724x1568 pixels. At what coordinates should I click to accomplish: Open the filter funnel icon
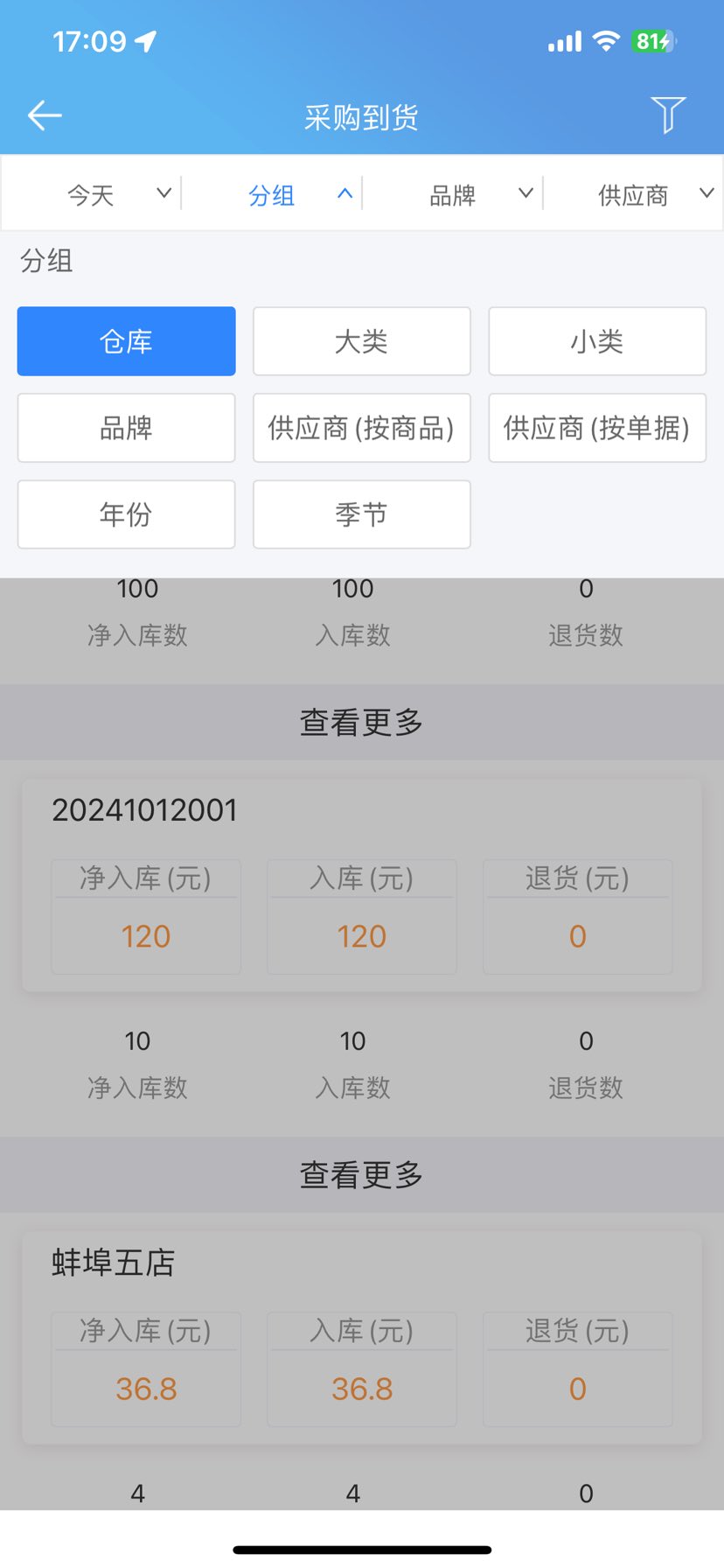point(668,115)
